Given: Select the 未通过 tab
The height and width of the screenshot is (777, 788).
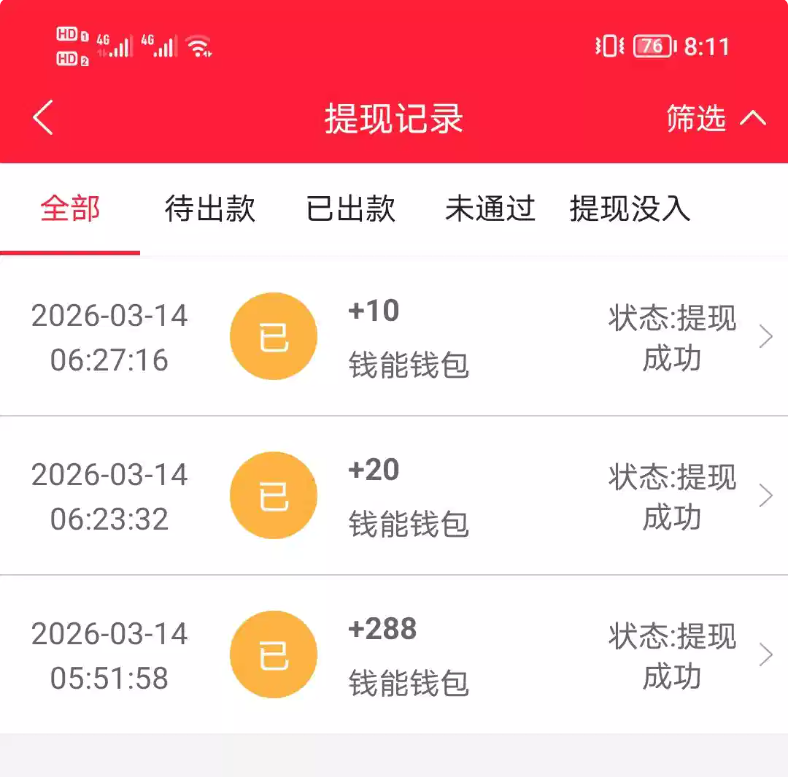Looking at the screenshot, I should (x=490, y=209).
